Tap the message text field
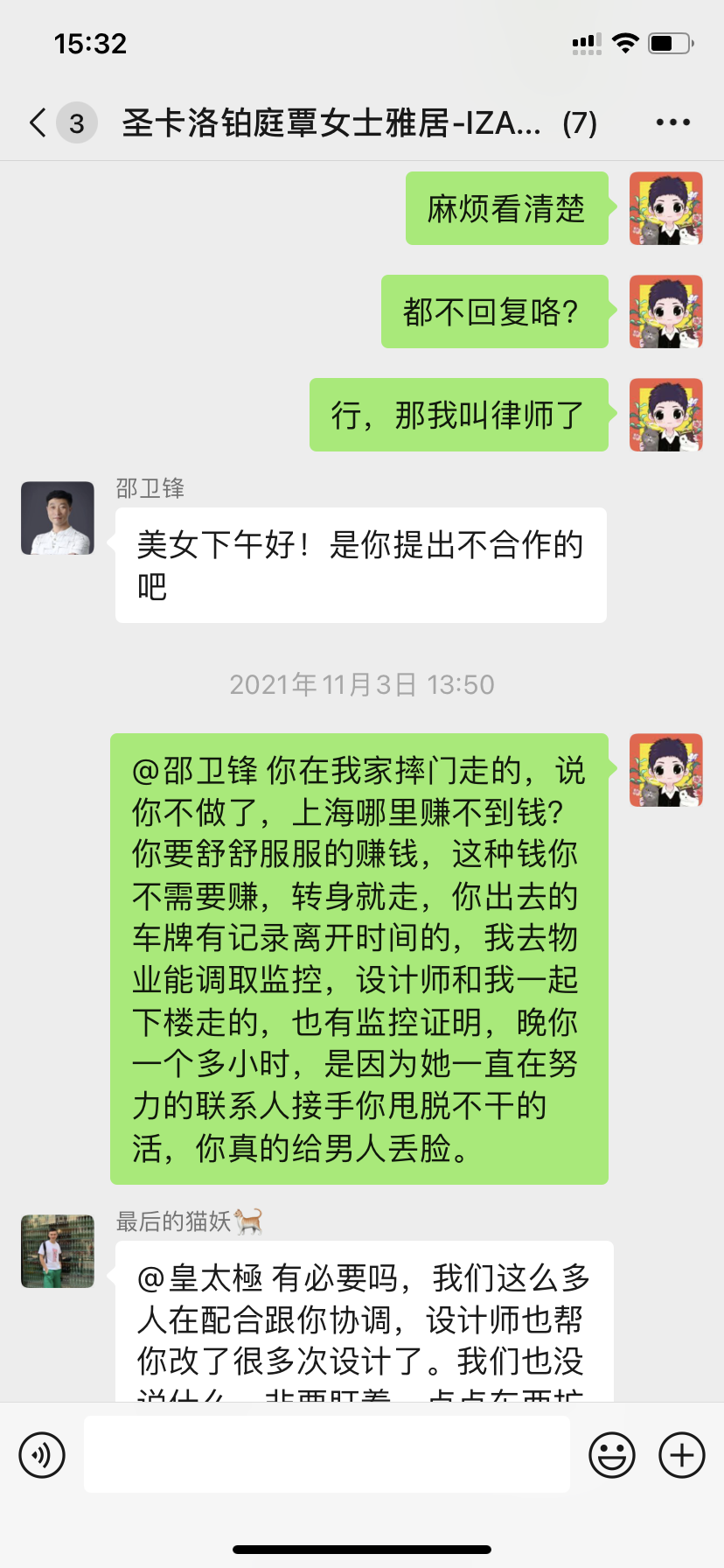Image resolution: width=724 pixels, height=1568 pixels. 326,1455
